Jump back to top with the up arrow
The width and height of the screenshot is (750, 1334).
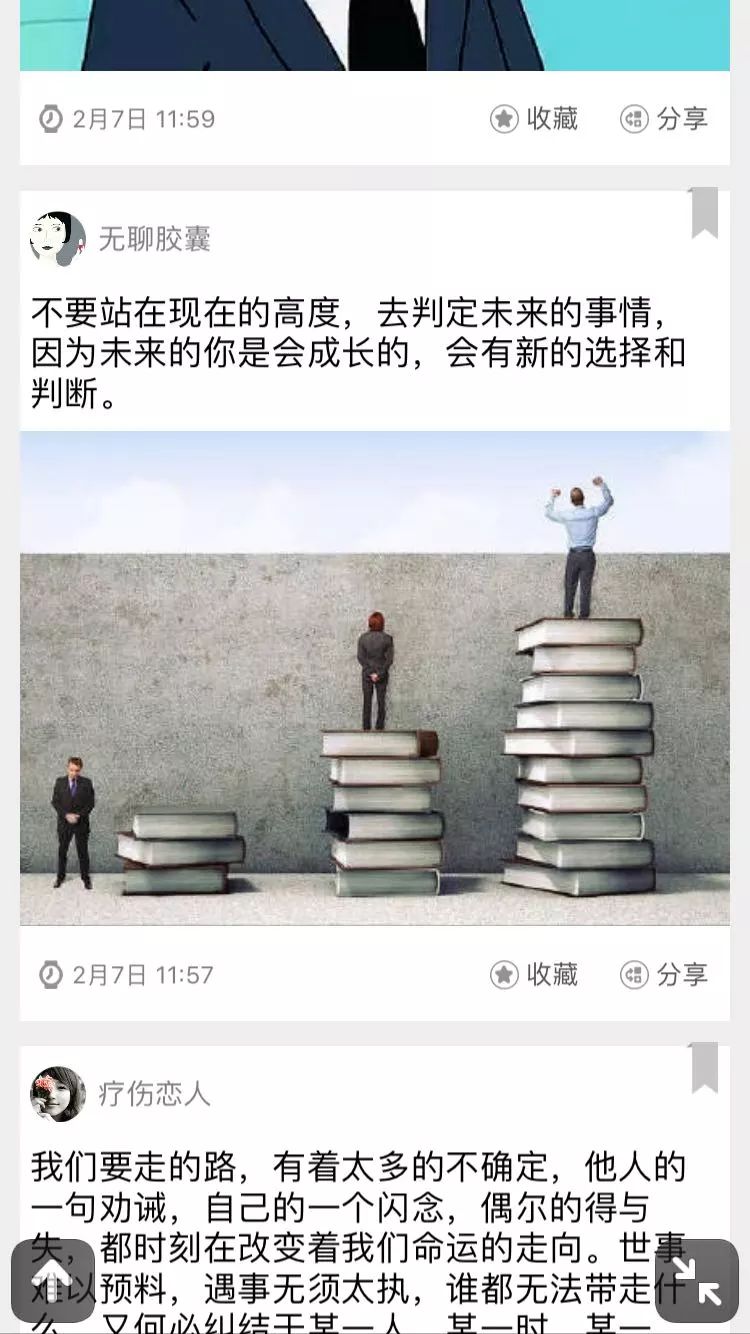pos(53,1280)
